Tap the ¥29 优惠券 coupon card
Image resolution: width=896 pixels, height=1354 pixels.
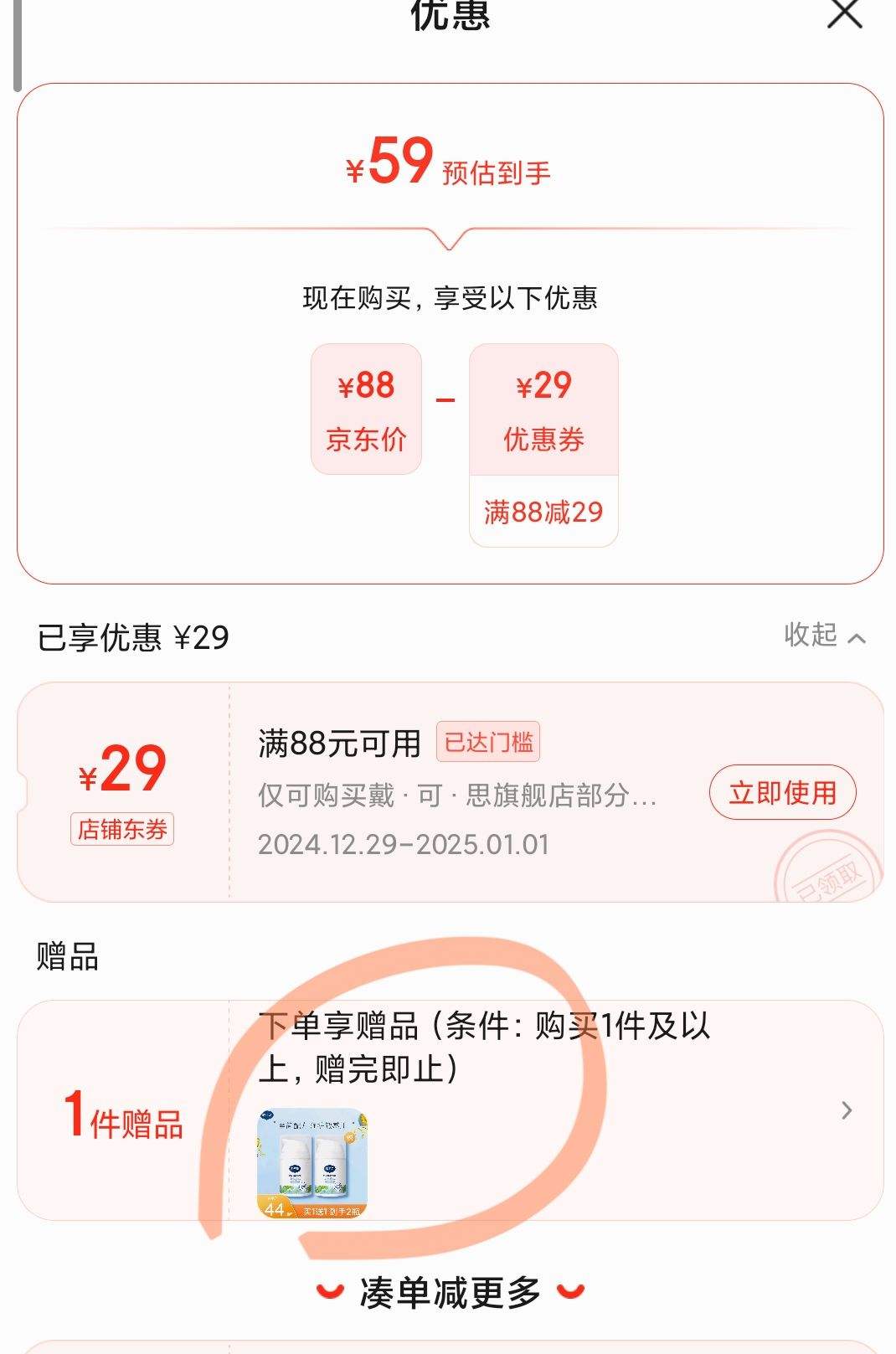coord(544,410)
